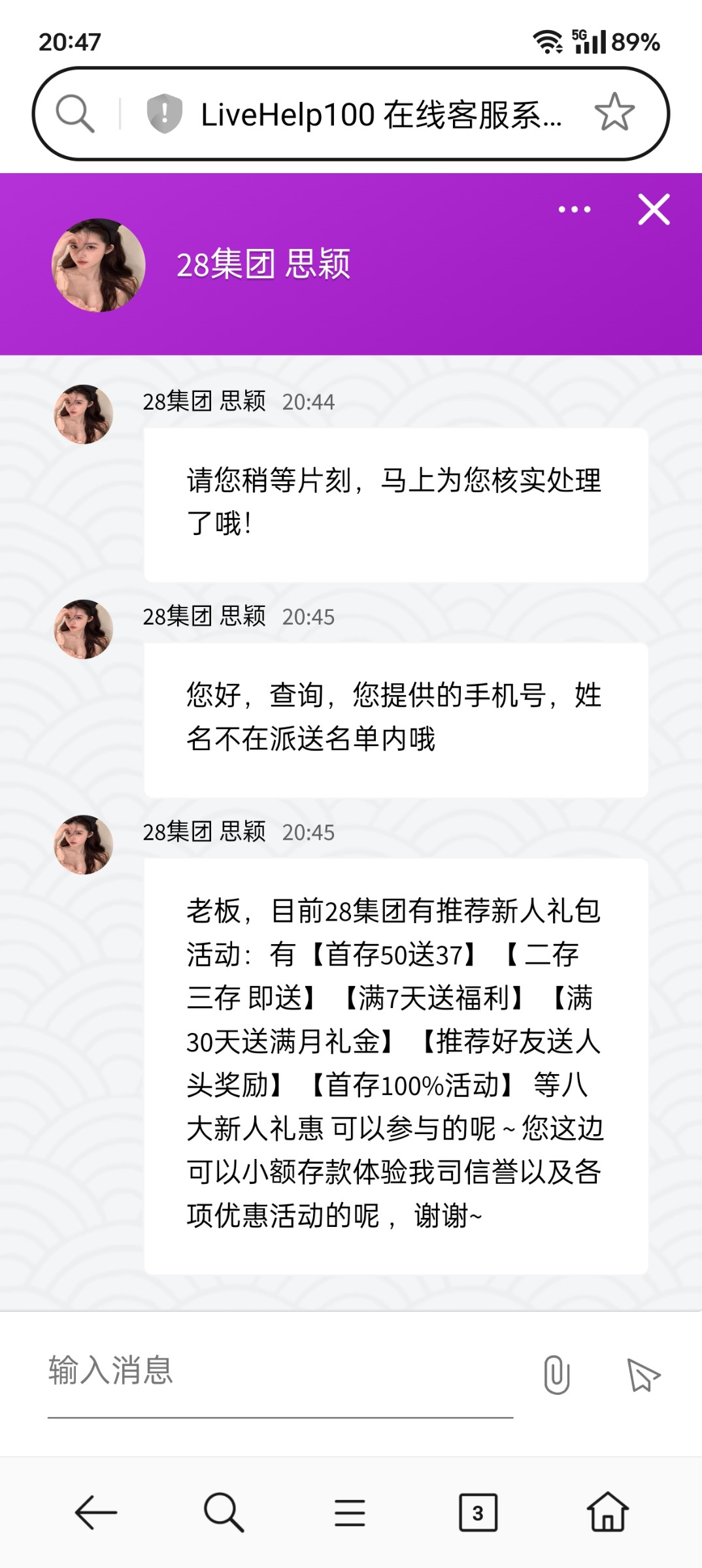This screenshot has width=702, height=1568.
Task: Open the browser's bottom search button
Action: click(x=224, y=1512)
